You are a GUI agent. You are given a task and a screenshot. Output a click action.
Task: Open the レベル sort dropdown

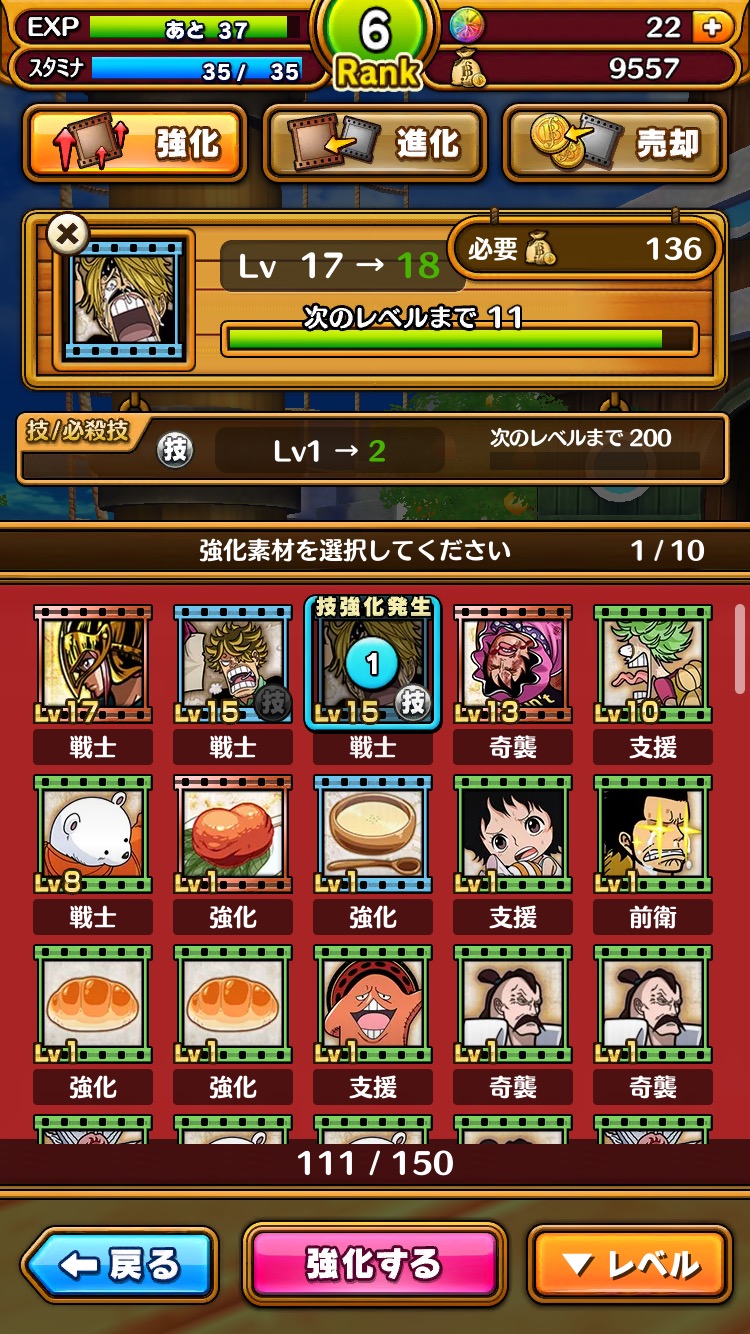pos(629,1265)
